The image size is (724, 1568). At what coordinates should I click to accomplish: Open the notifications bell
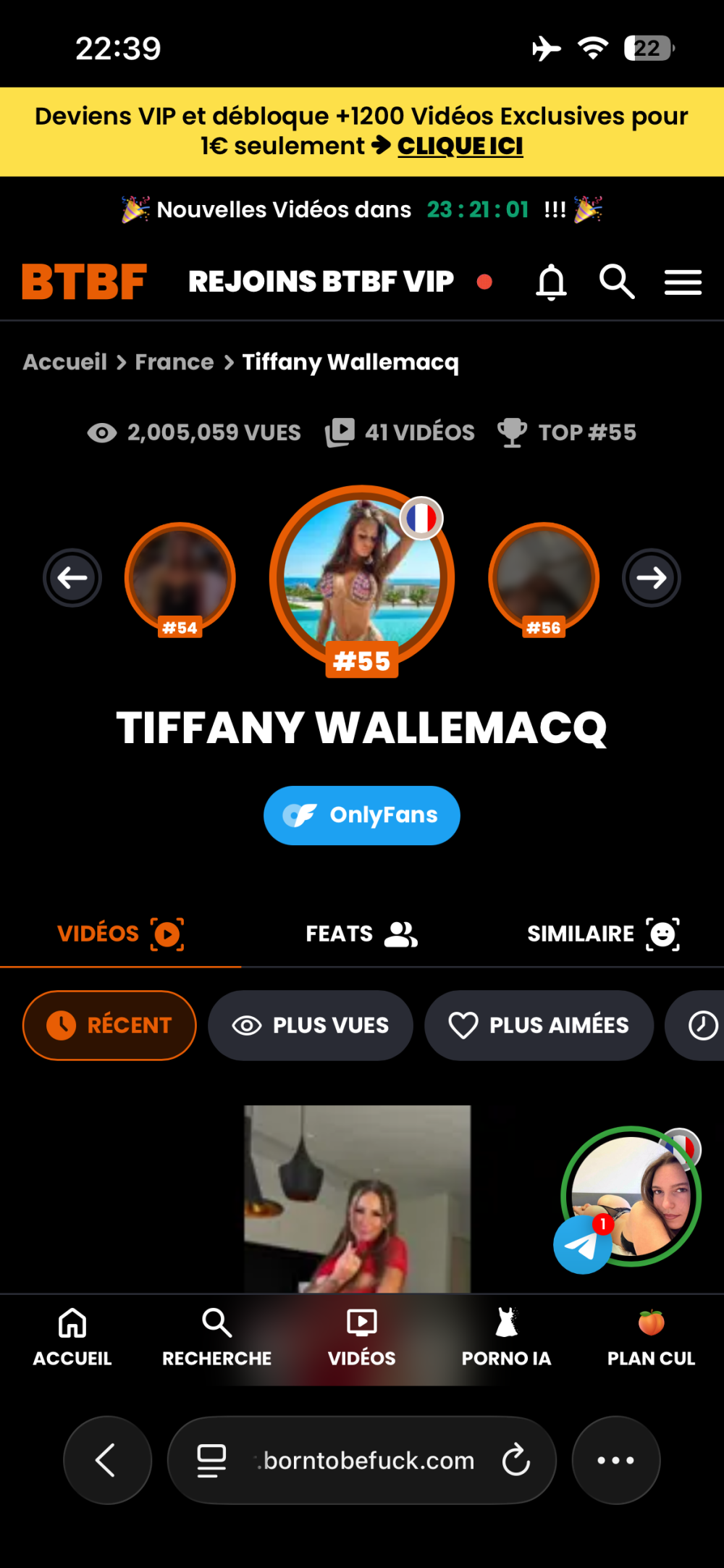551,282
